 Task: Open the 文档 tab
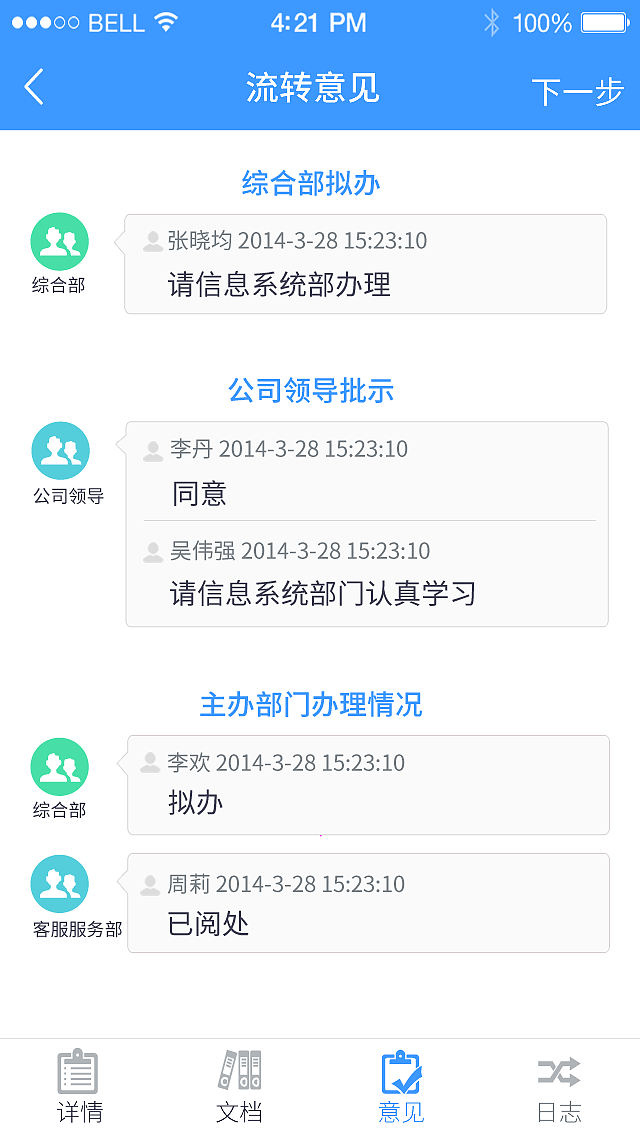pyautogui.click(x=239, y=1086)
